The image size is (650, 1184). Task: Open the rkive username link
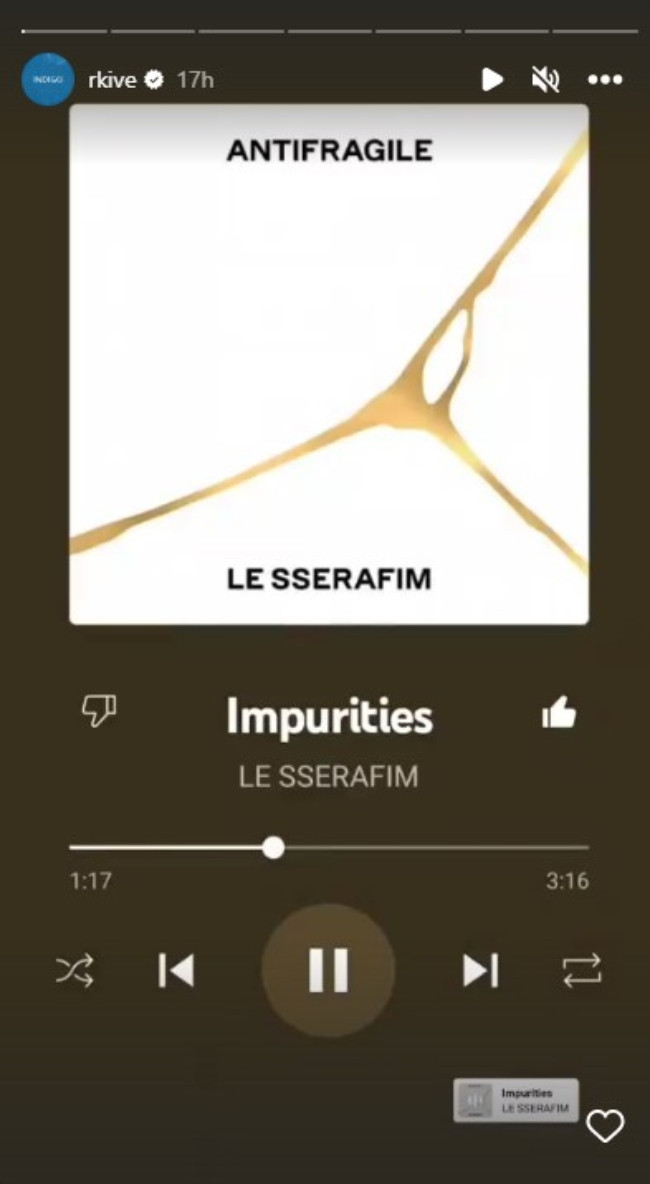112,80
